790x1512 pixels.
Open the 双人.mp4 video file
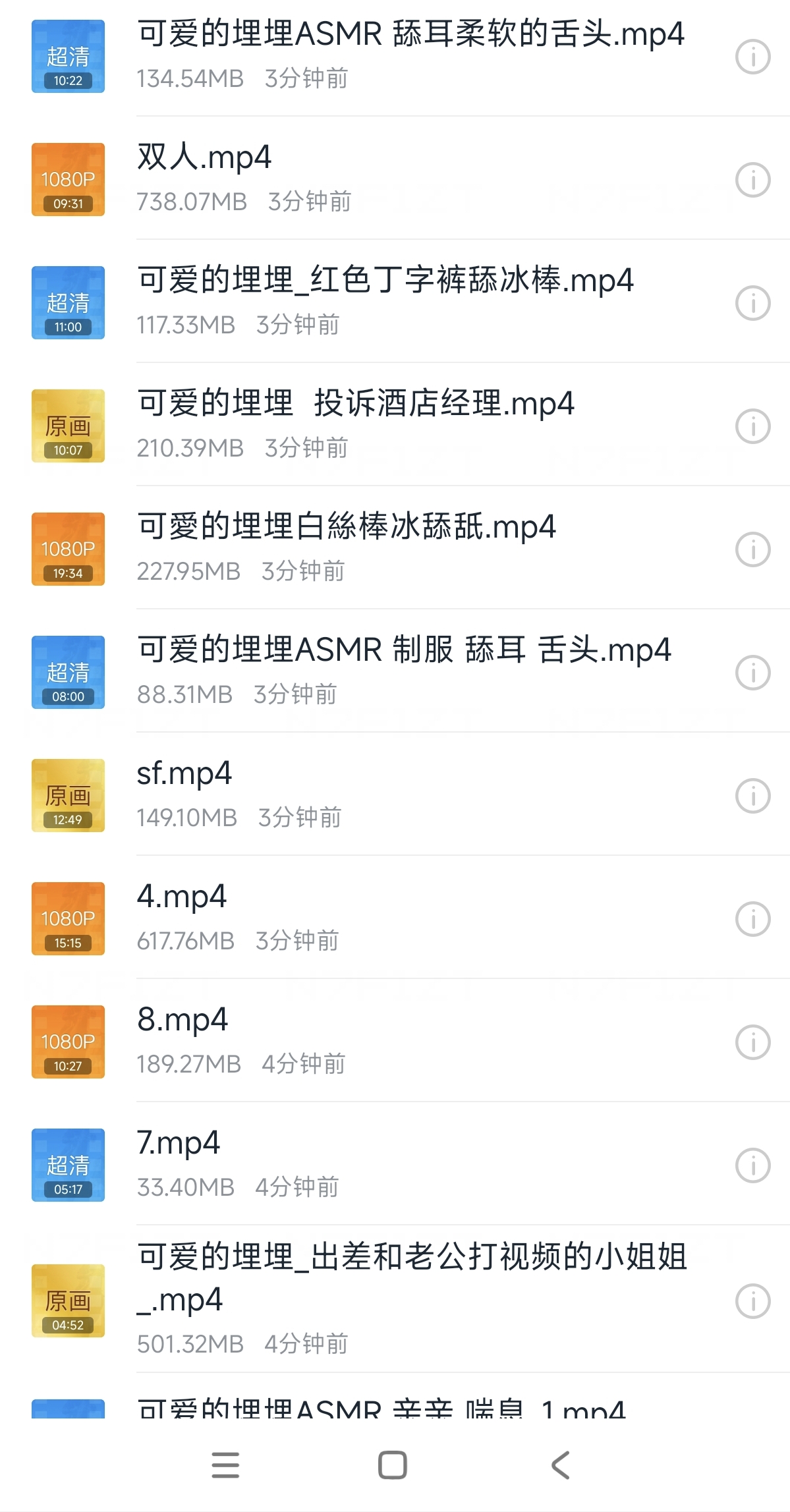point(204,158)
